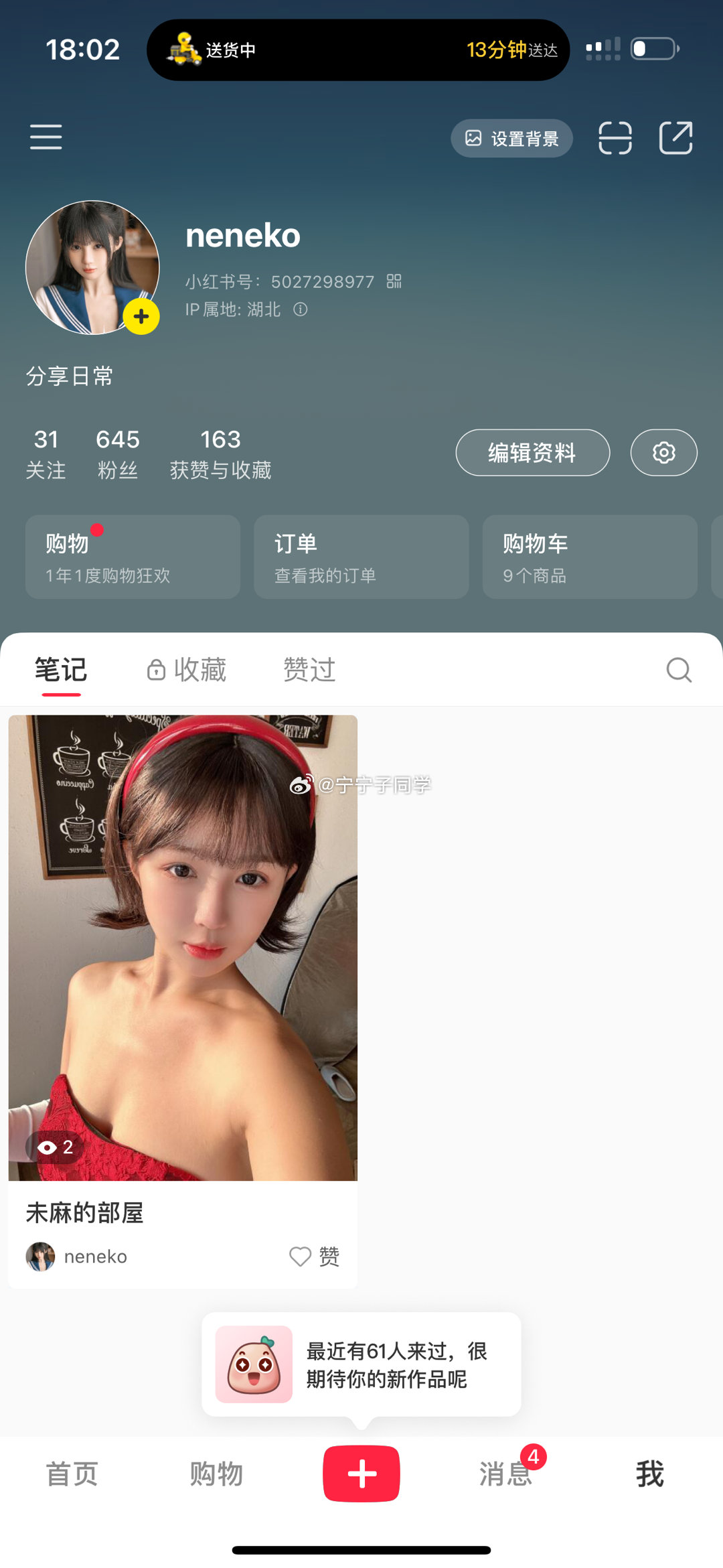The height and width of the screenshot is (1568, 723).
Task: View 163 获赞与收藏 details
Action: [220, 453]
